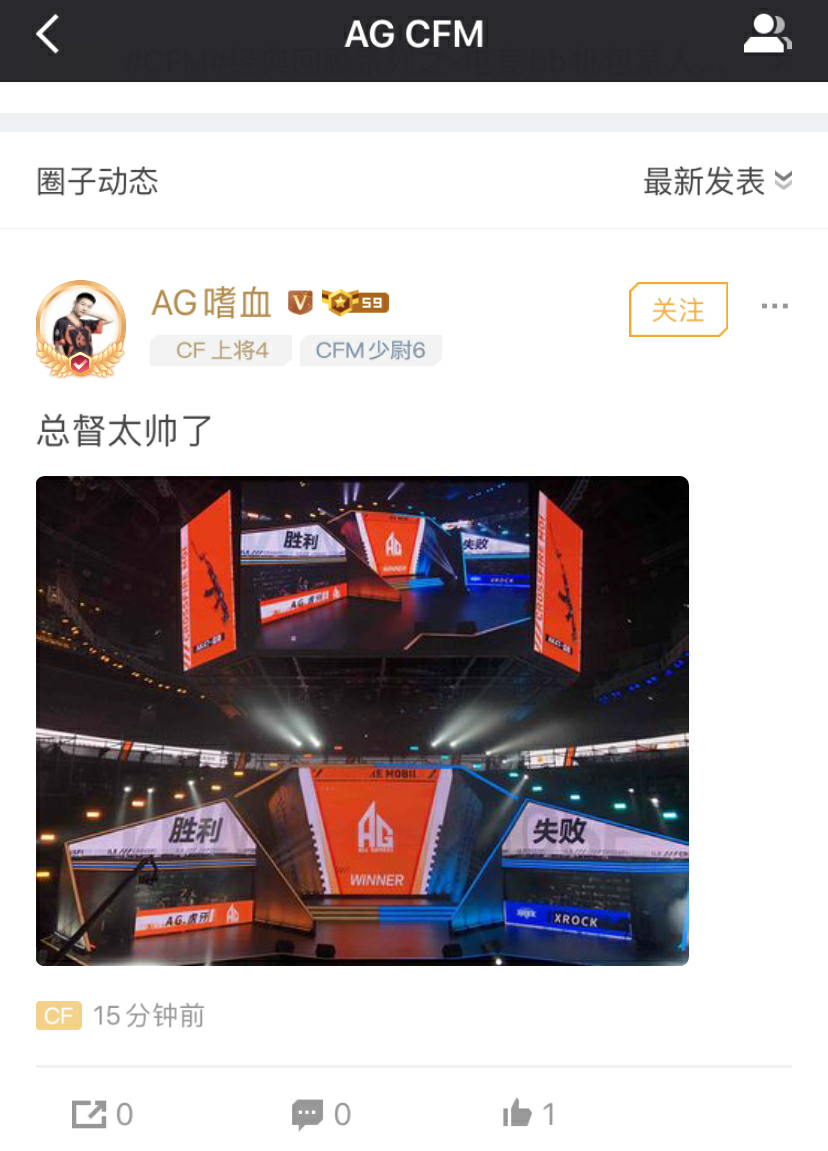View the esports stage photo

click(x=362, y=720)
